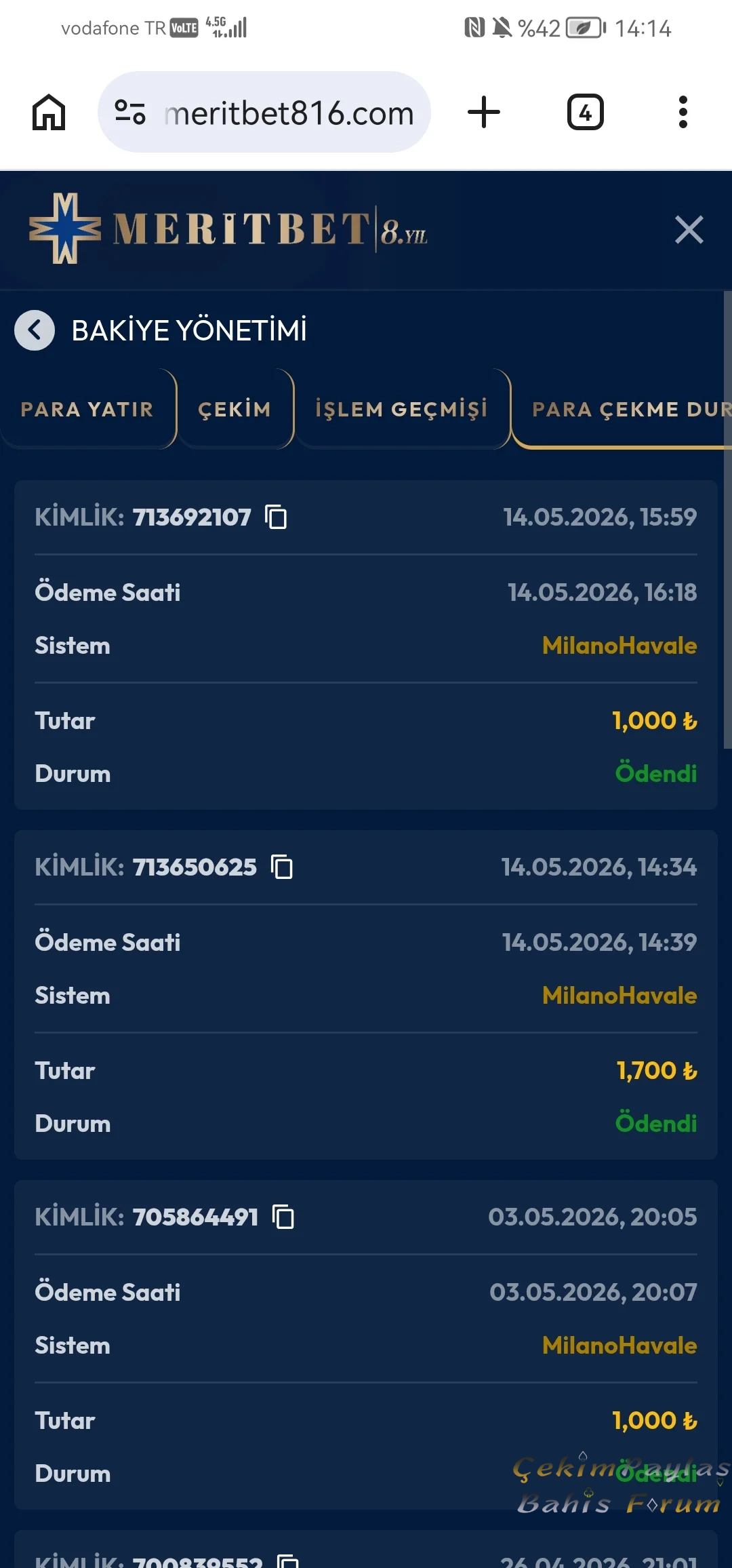The height and width of the screenshot is (1568, 732).
Task: Open a new browser tab
Action: pyautogui.click(x=484, y=112)
